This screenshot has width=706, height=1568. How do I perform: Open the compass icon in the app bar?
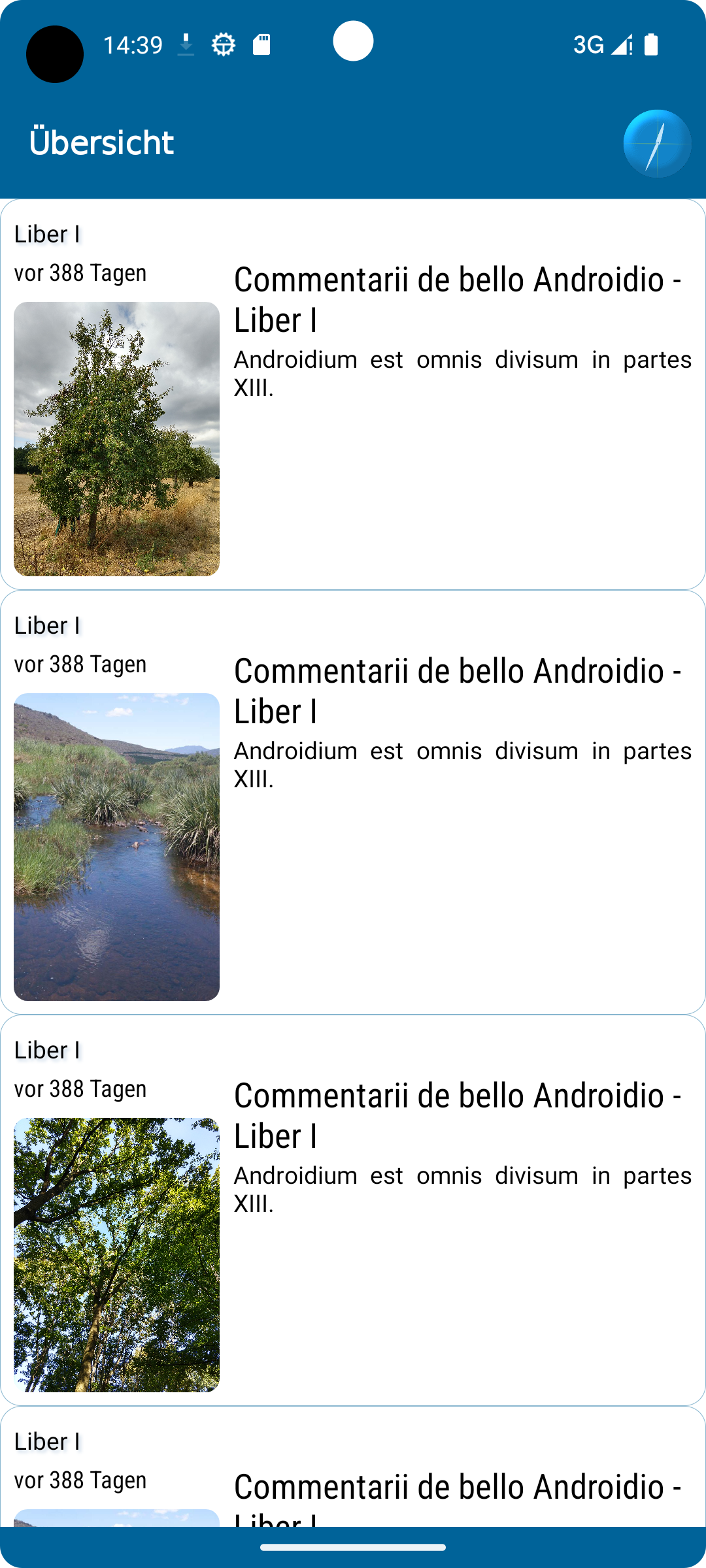[657, 144]
